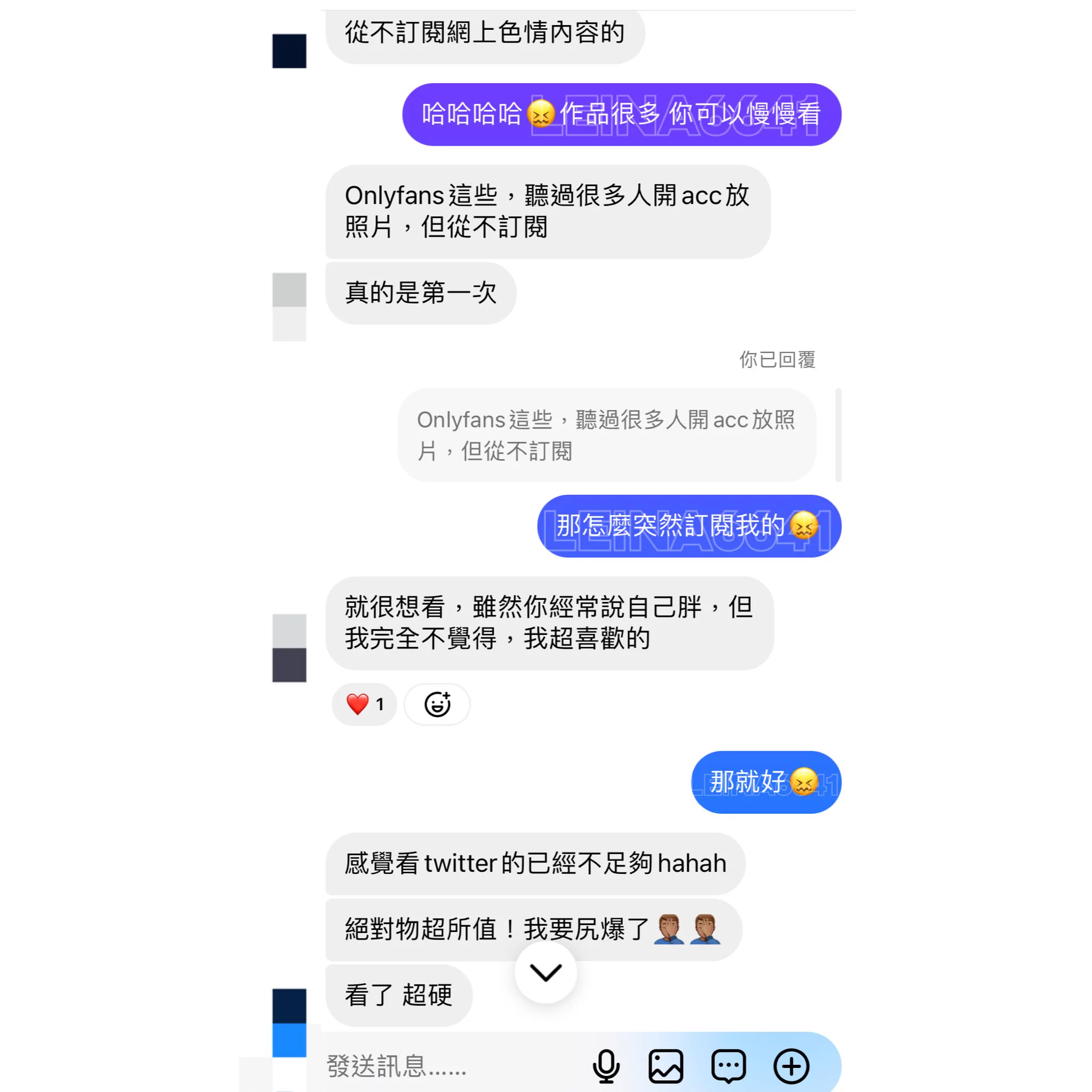Record a voice message with the microphone
The height and width of the screenshot is (1092, 1092).
(606, 1066)
